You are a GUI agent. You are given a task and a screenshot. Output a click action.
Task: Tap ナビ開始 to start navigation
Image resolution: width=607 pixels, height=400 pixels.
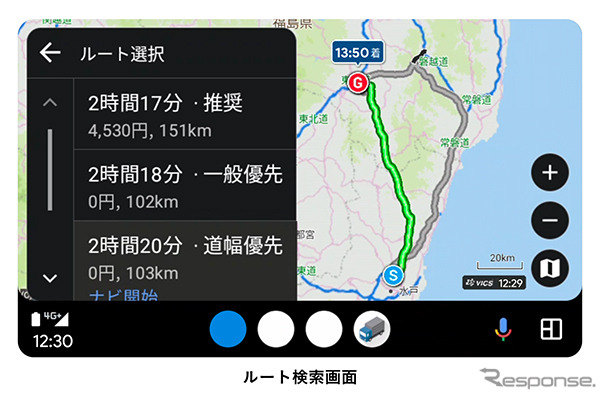[123, 294]
